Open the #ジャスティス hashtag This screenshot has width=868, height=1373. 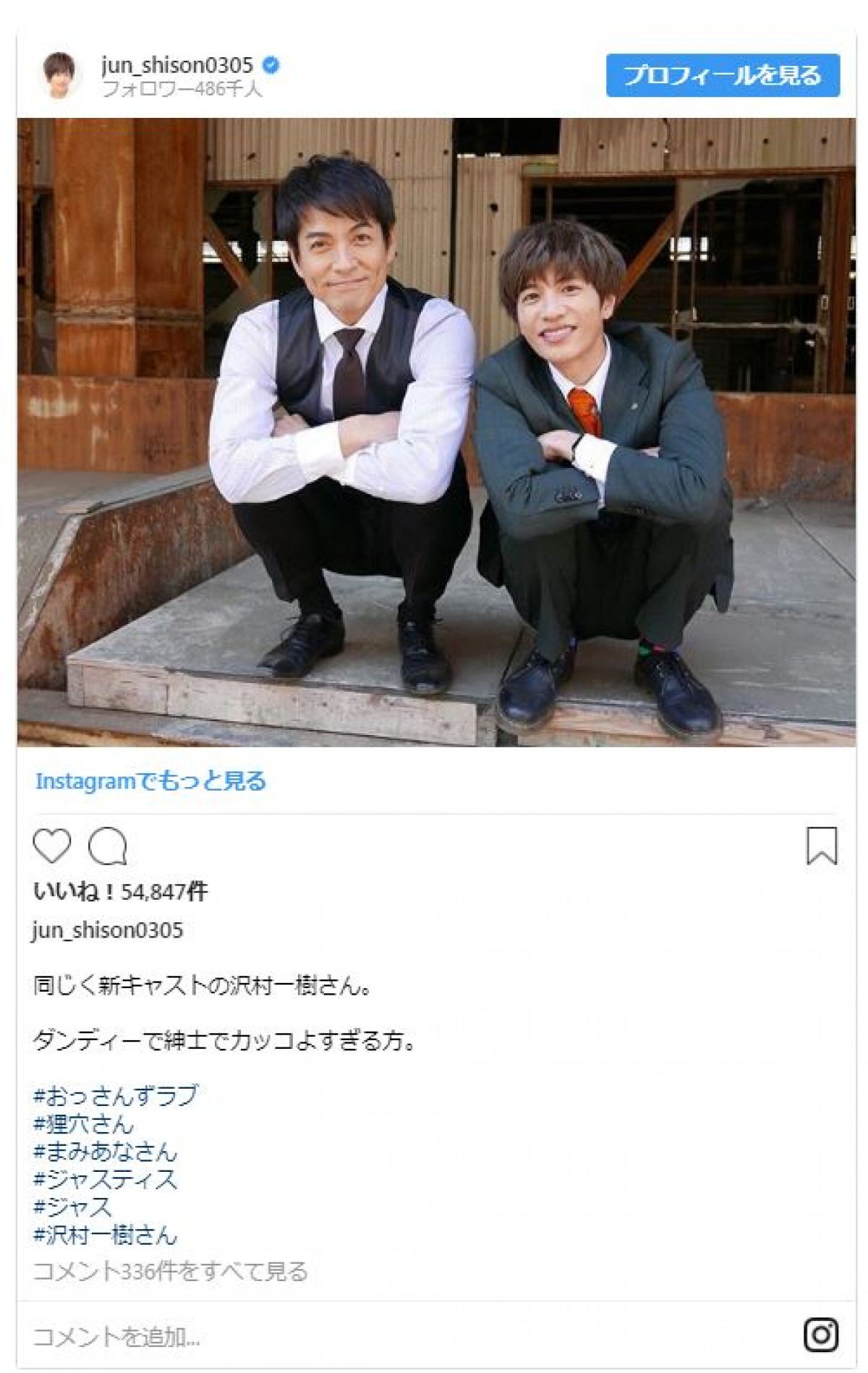point(105,1179)
